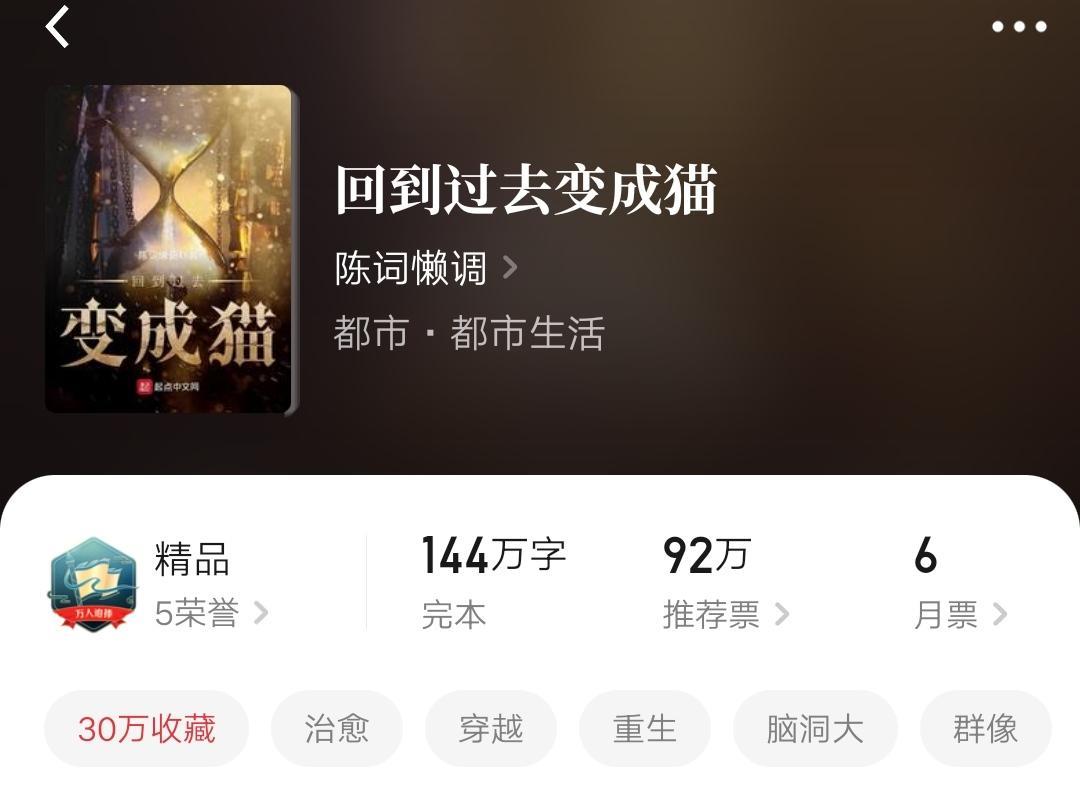
Task: Open the 月票 monthly tickets page
Action: (959, 614)
